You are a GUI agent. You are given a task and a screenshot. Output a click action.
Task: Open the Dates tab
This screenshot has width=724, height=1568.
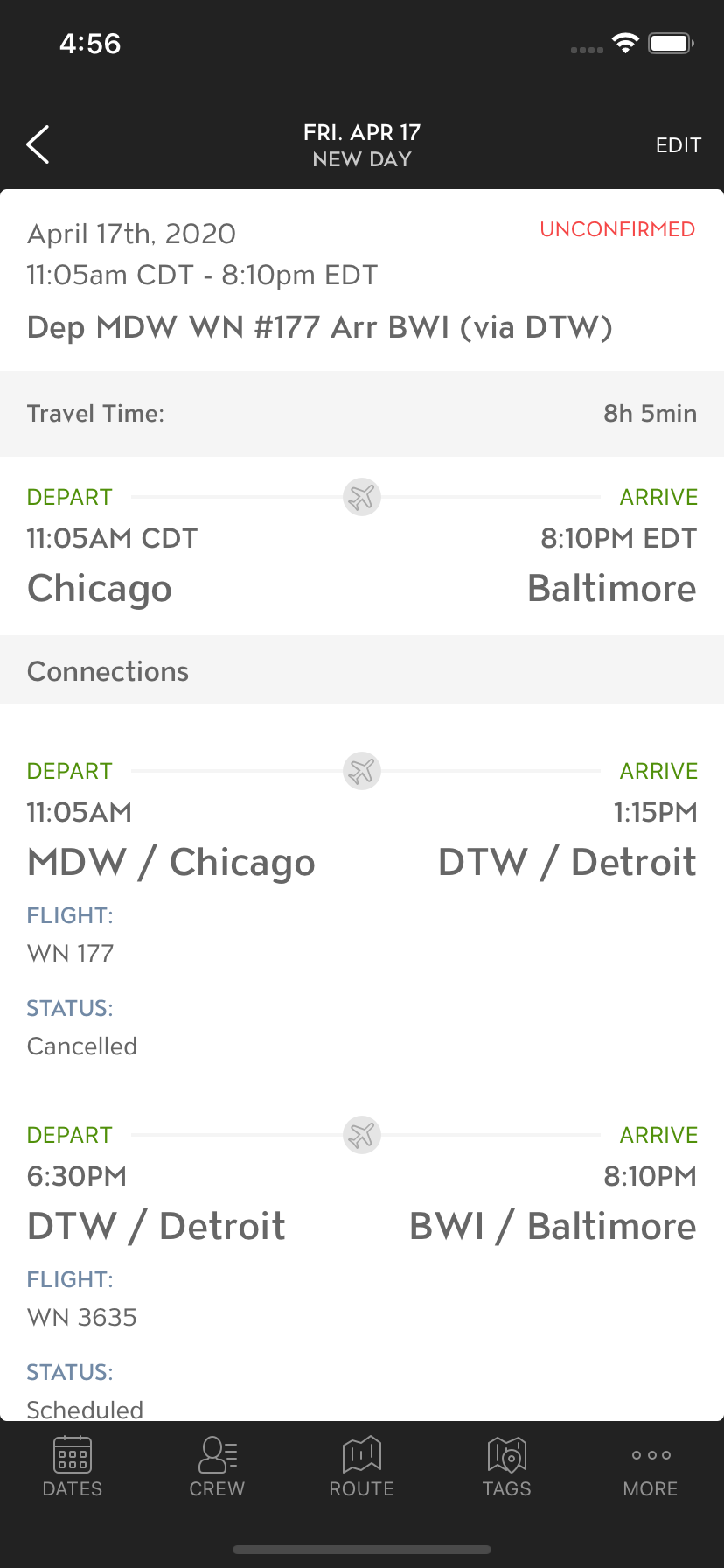pyautogui.click(x=73, y=1467)
